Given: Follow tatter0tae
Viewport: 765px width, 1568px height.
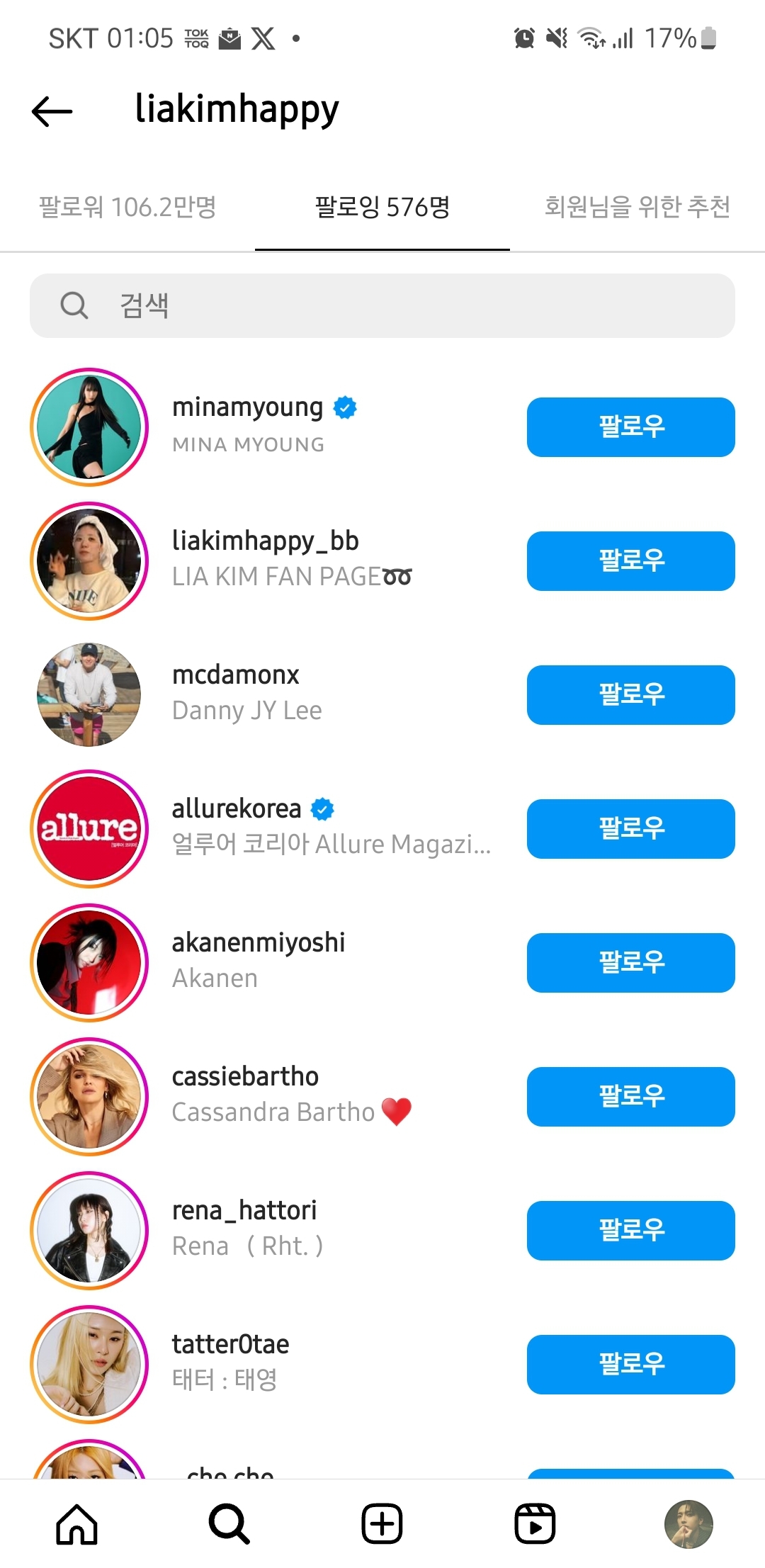Looking at the screenshot, I should pyautogui.click(x=630, y=1365).
